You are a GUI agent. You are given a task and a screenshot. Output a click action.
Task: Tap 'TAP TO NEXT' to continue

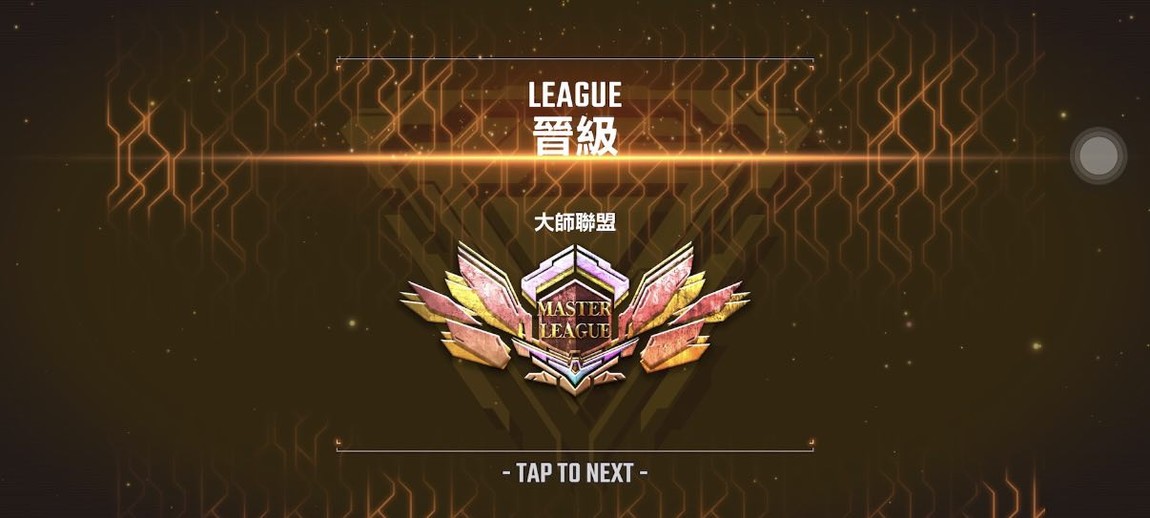coord(574,473)
